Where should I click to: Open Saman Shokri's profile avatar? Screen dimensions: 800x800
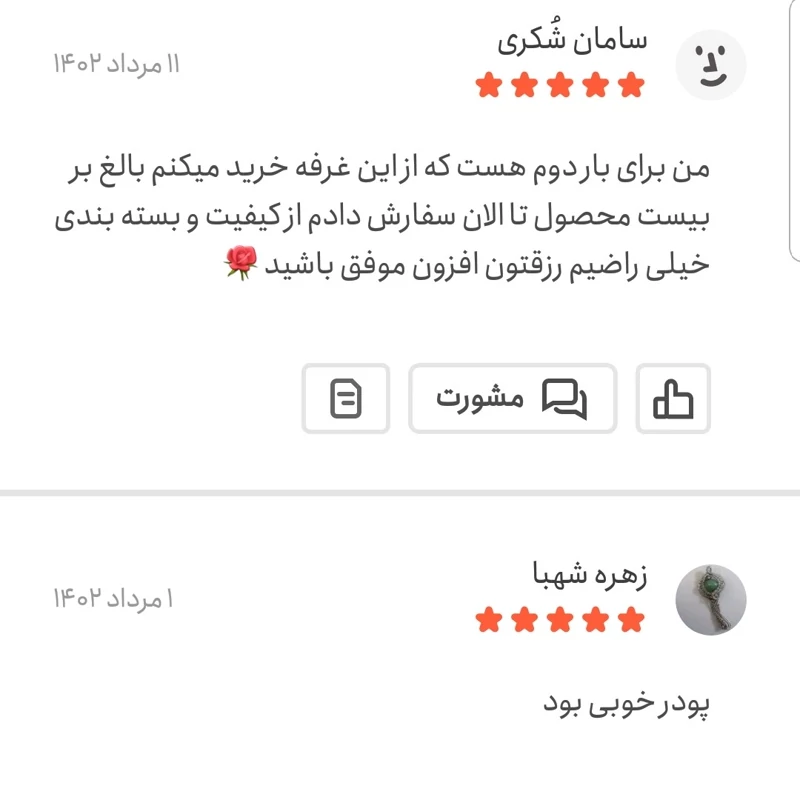tap(711, 66)
